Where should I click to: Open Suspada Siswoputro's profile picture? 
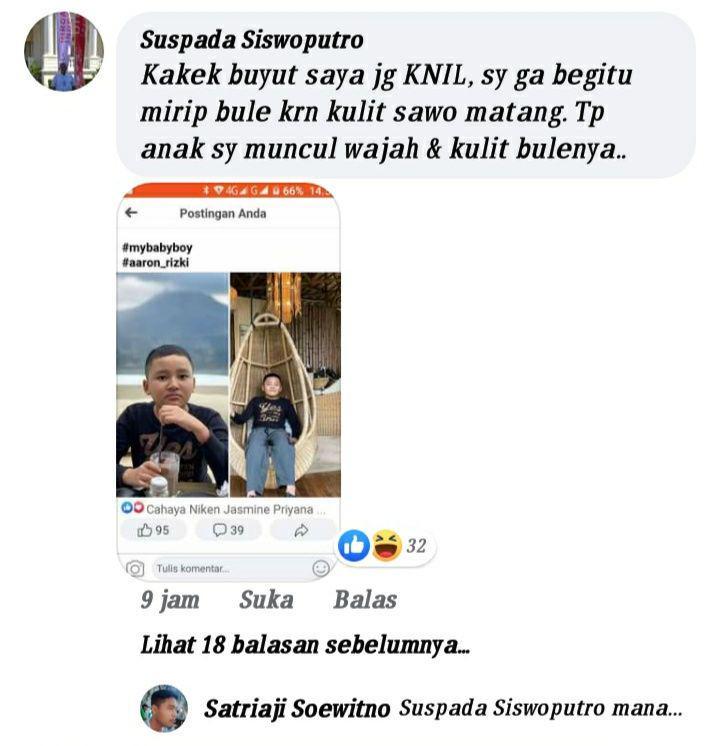click(x=64, y=52)
